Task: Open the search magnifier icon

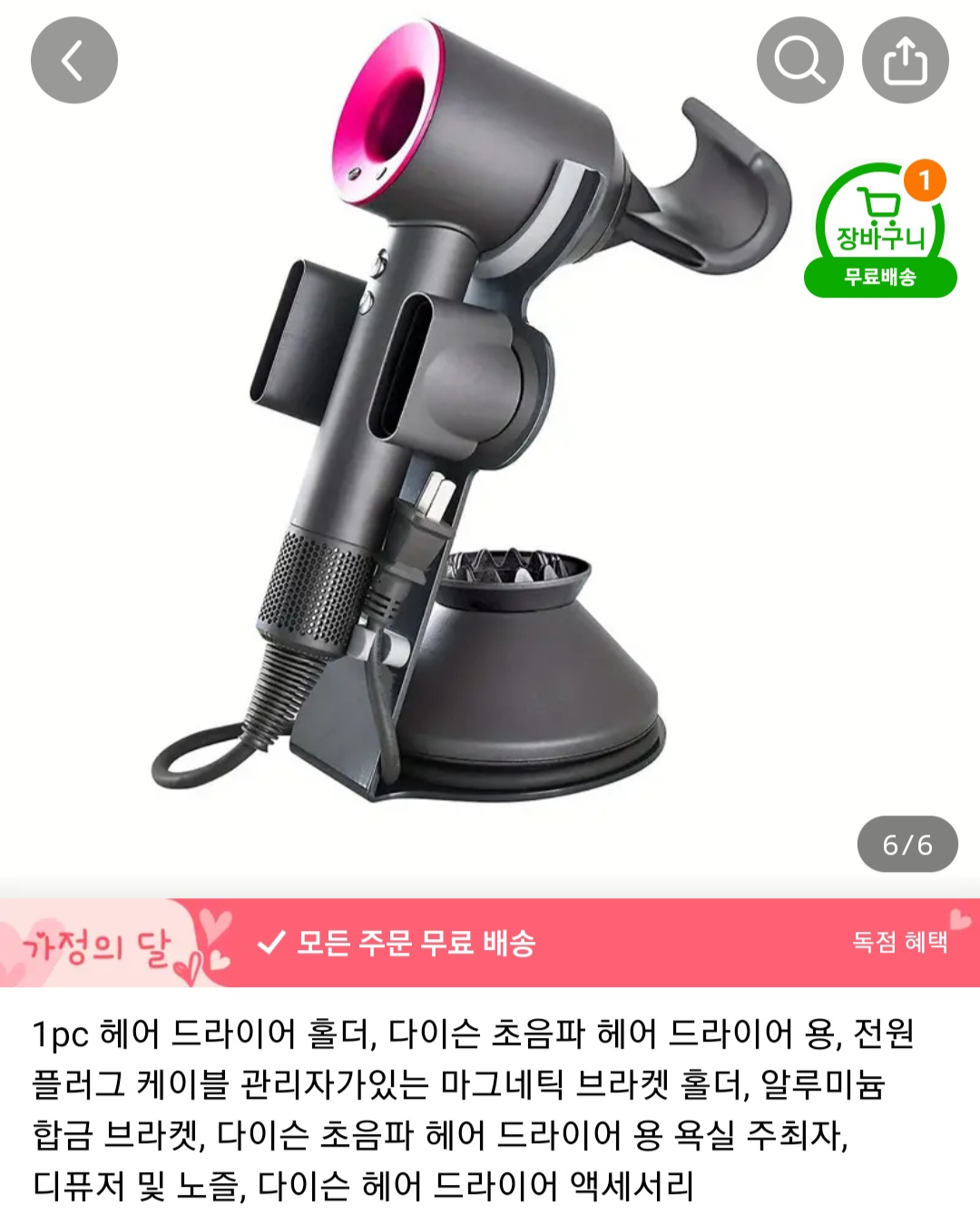Action: tap(799, 61)
